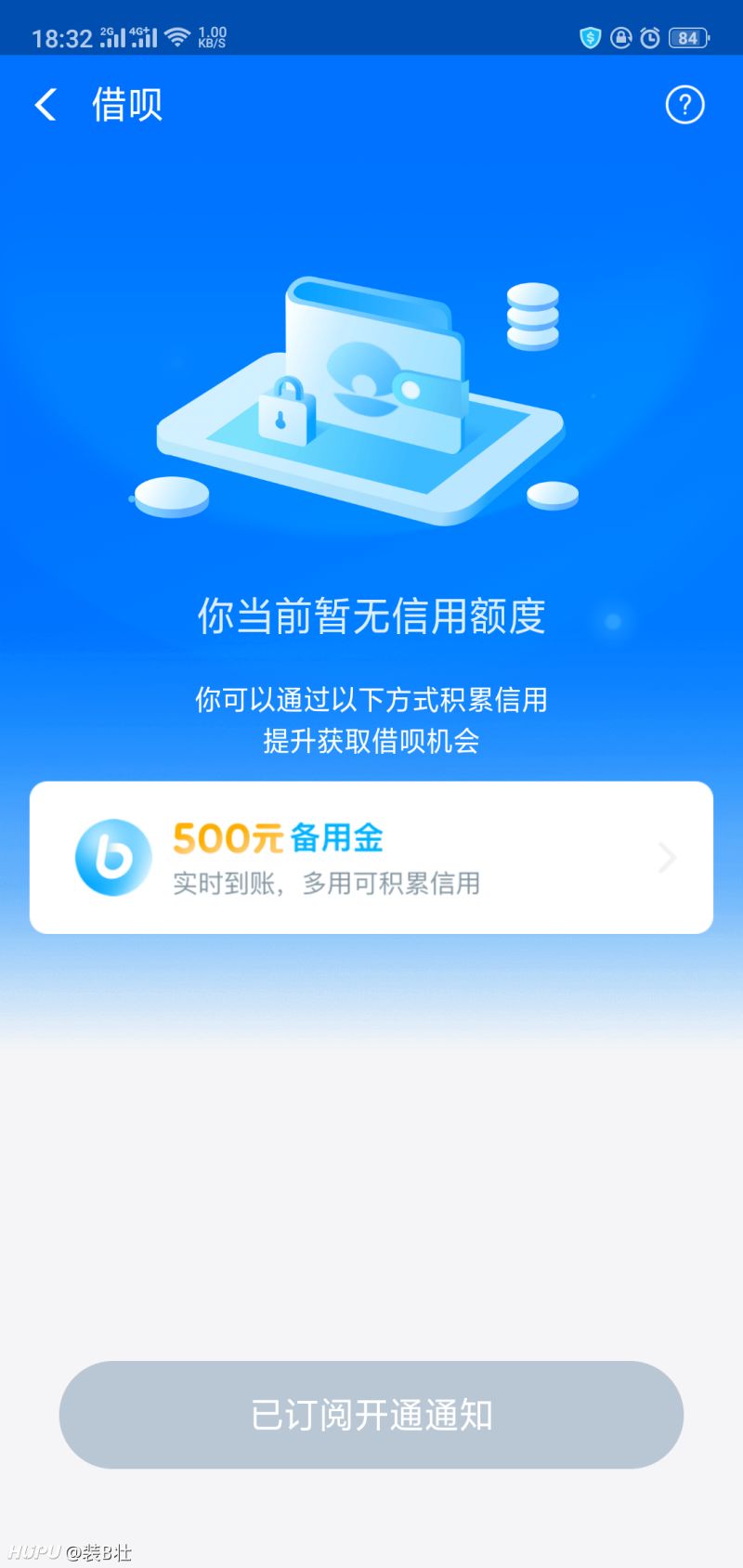Open the help question mark icon
Viewport: 743px width, 1568px height.
(685, 105)
